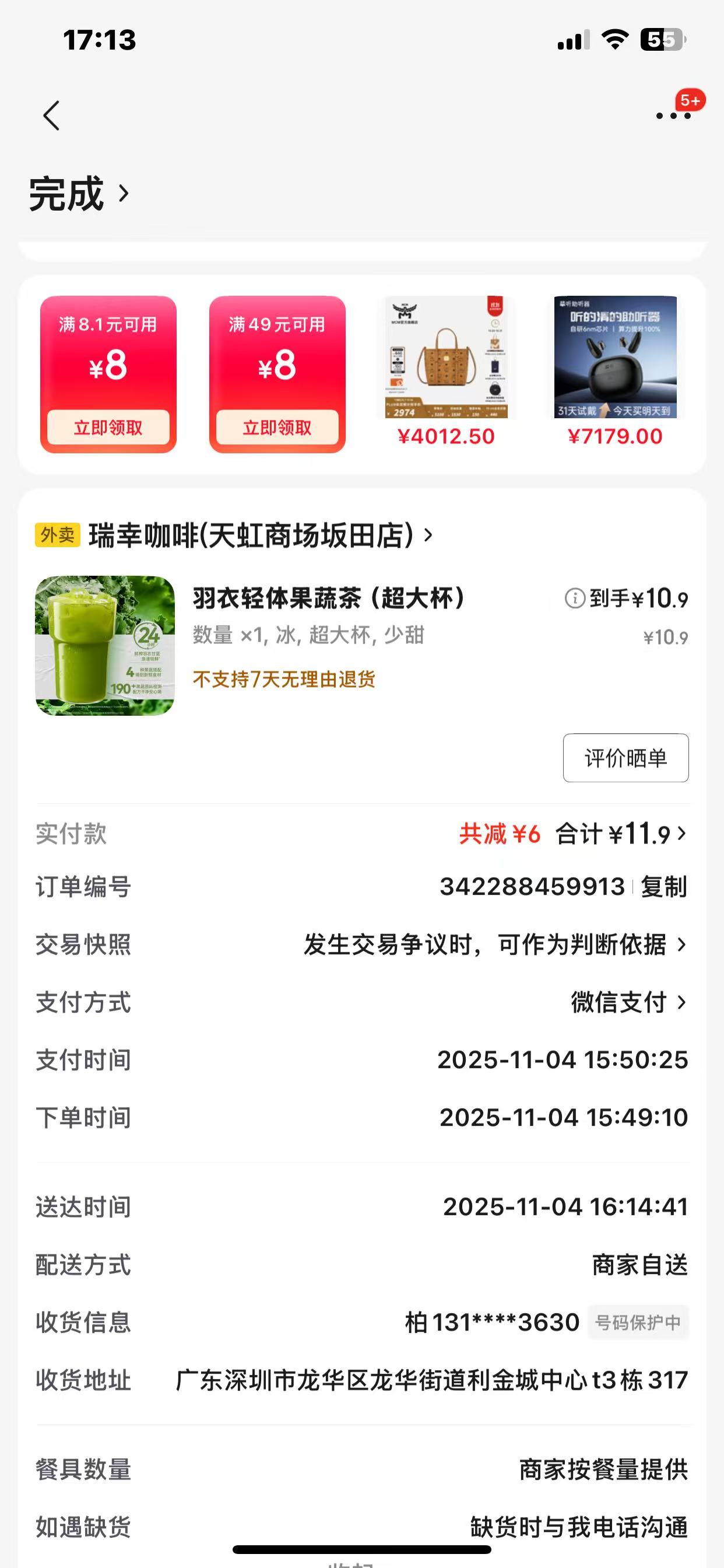This screenshot has width=724, height=1568.
Task: Show 到手价 price info icon
Action: (x=574, y=598)
